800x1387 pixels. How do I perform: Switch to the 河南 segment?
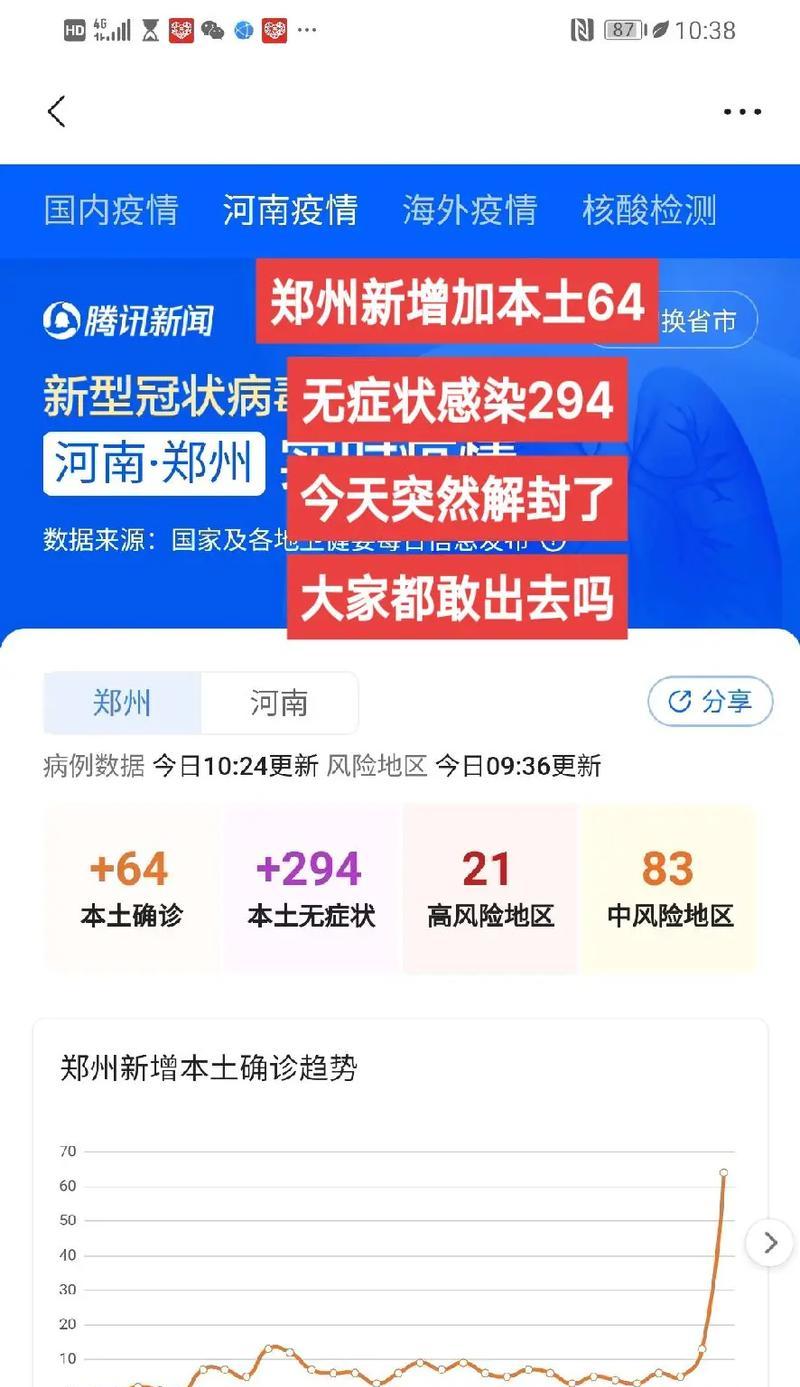tap(279, 703)
